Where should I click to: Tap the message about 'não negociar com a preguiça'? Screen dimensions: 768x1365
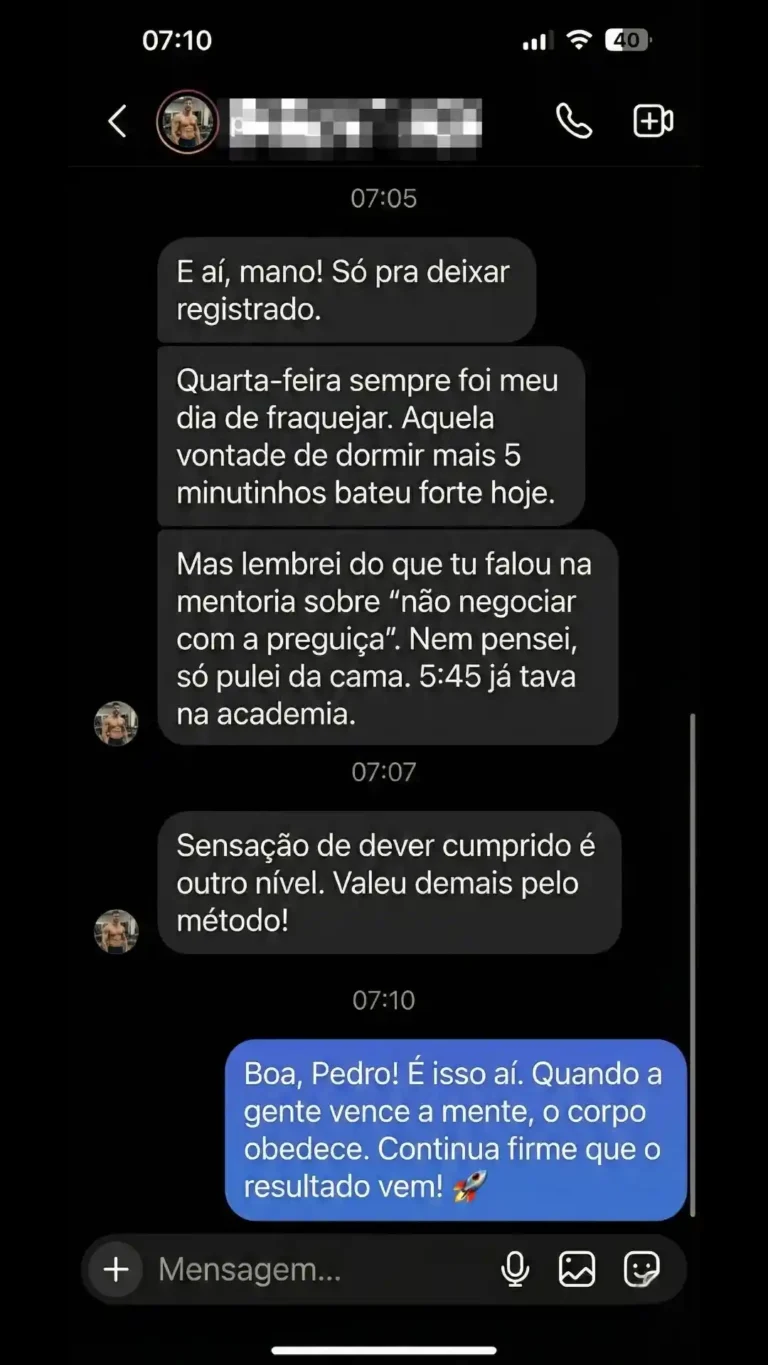pyautogui.click(x=396, y=638)
